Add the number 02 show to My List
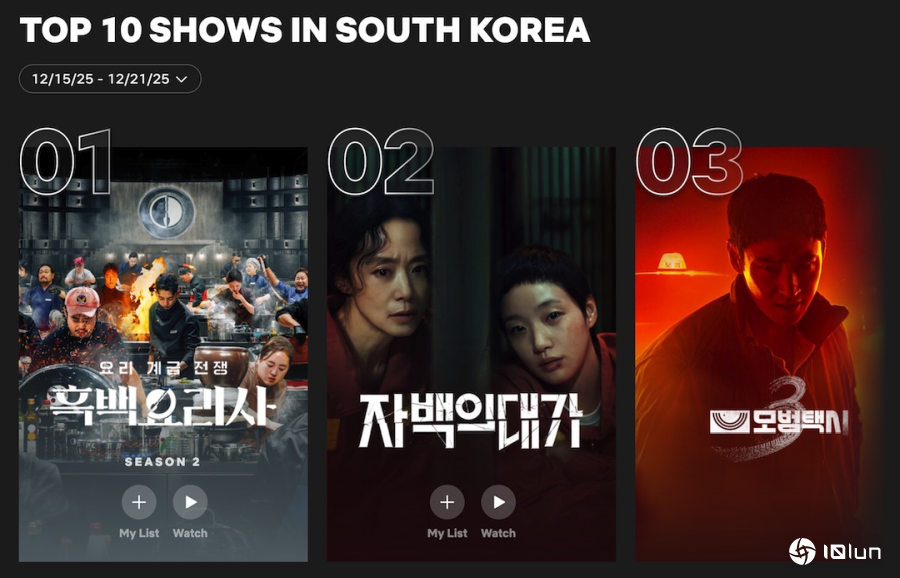The image size is (900, 578). pyautogui.click(x=447, y=502)
